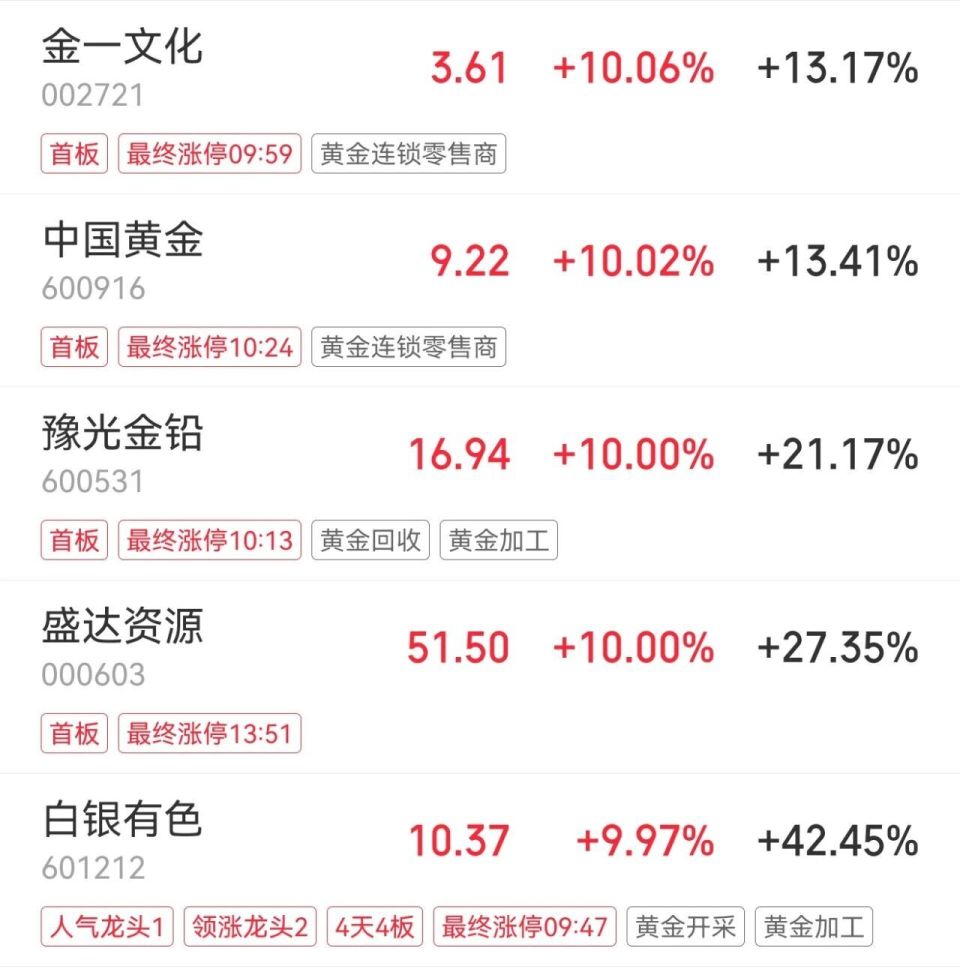Open the 豫光金铅 stock entry

coord(124,436)
